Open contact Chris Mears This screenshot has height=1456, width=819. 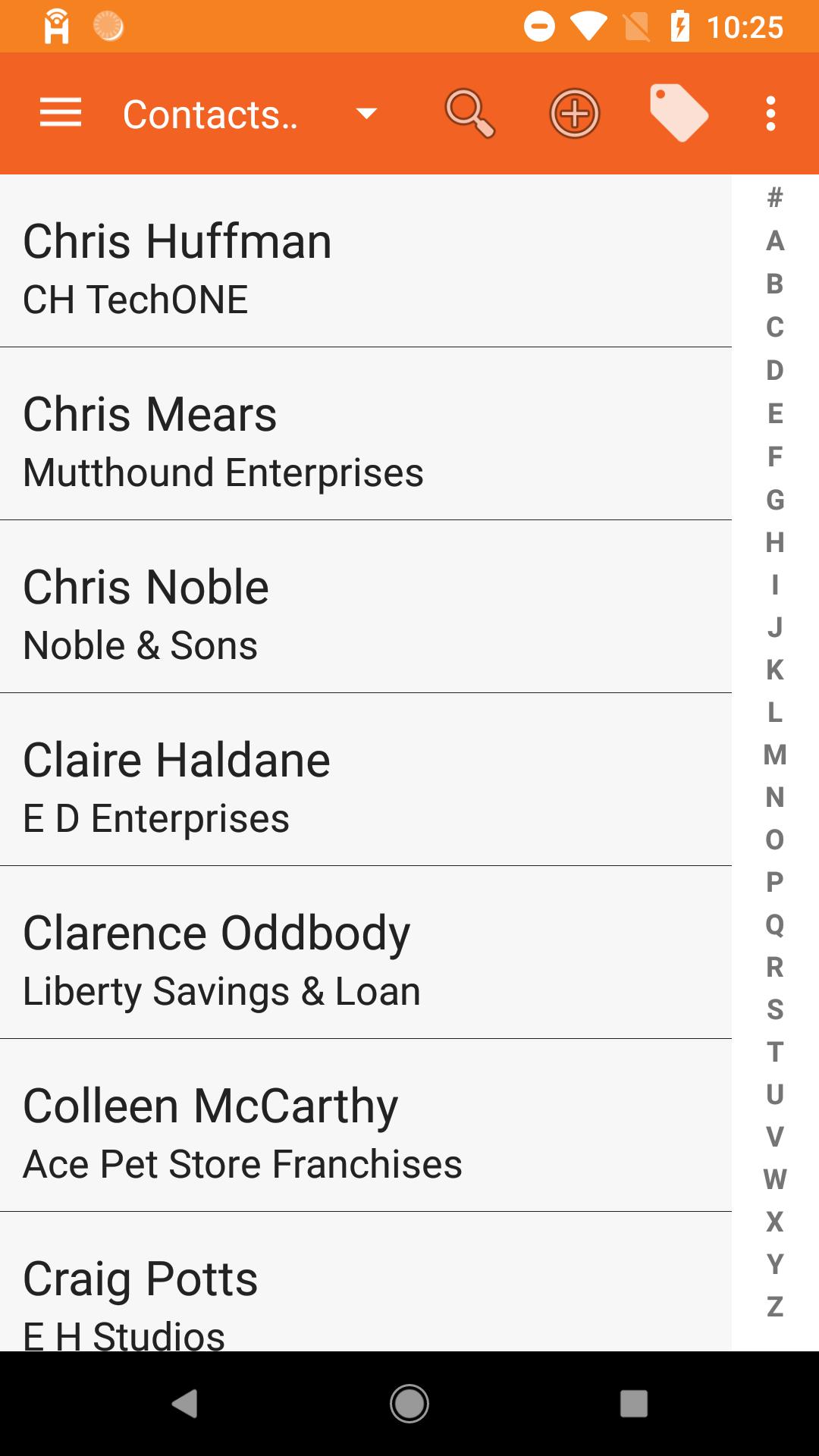pyautogui.click(x=364, y=435)
